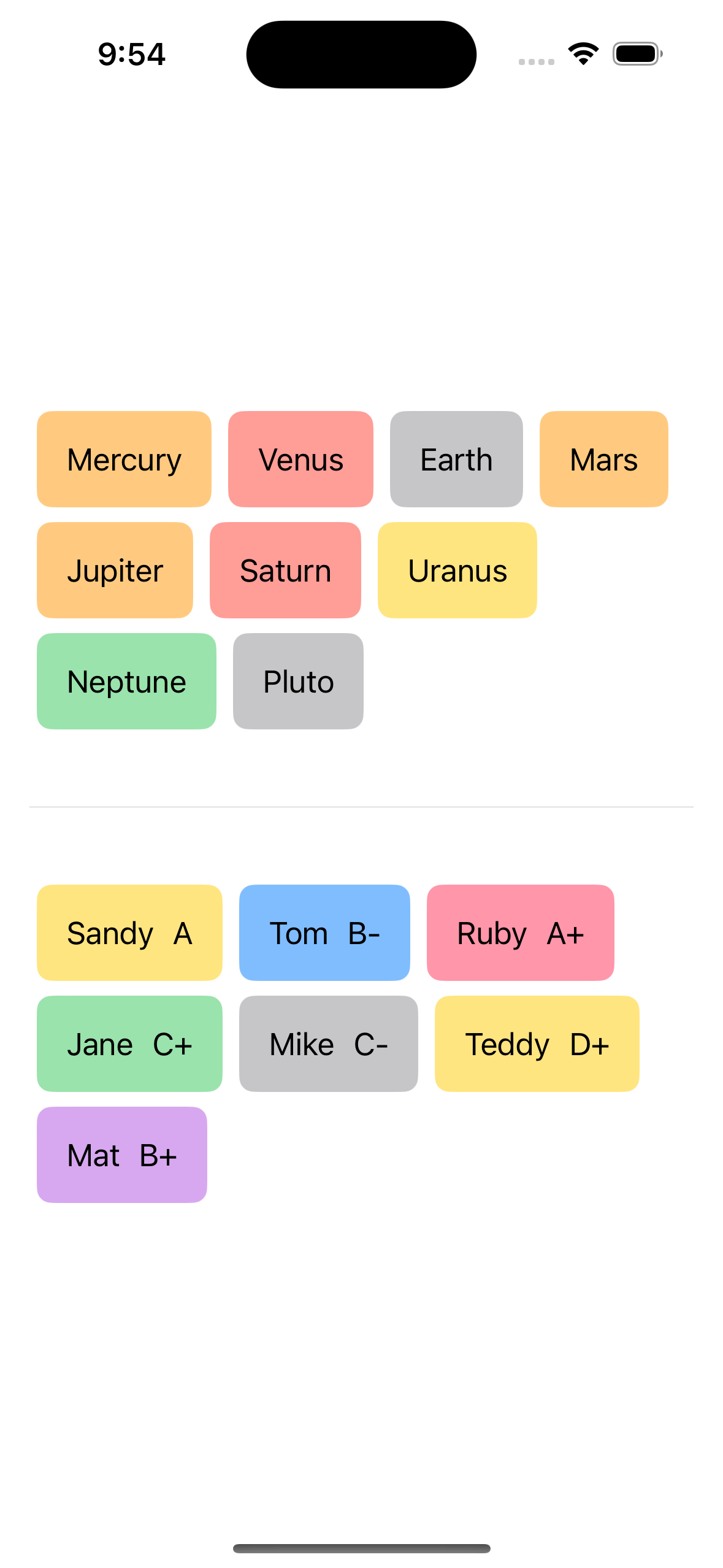Tap the Mars chip
This screenshot has height=1568, width=723.
tap(603, 459)
